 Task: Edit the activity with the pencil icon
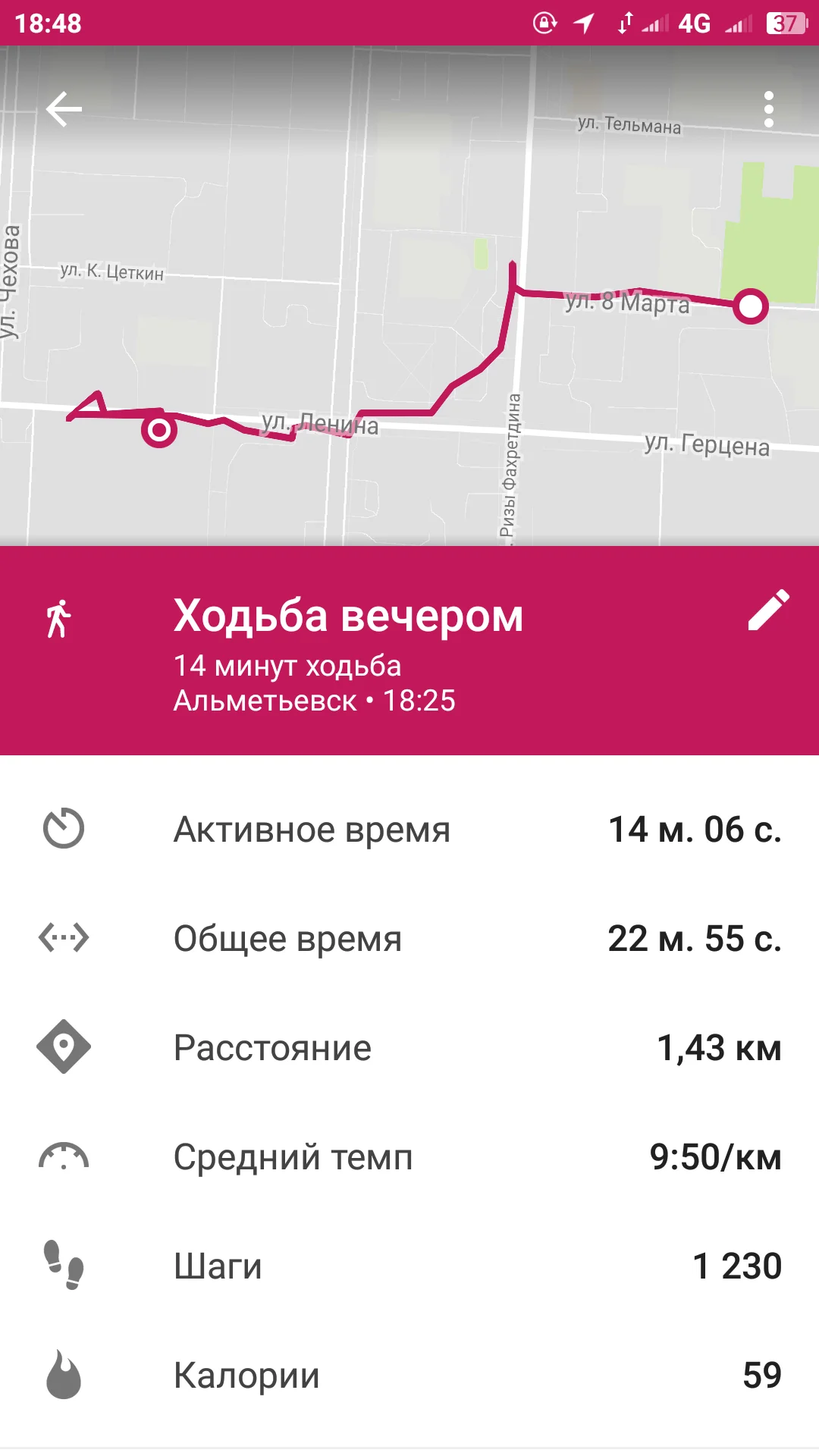(768, 610)
